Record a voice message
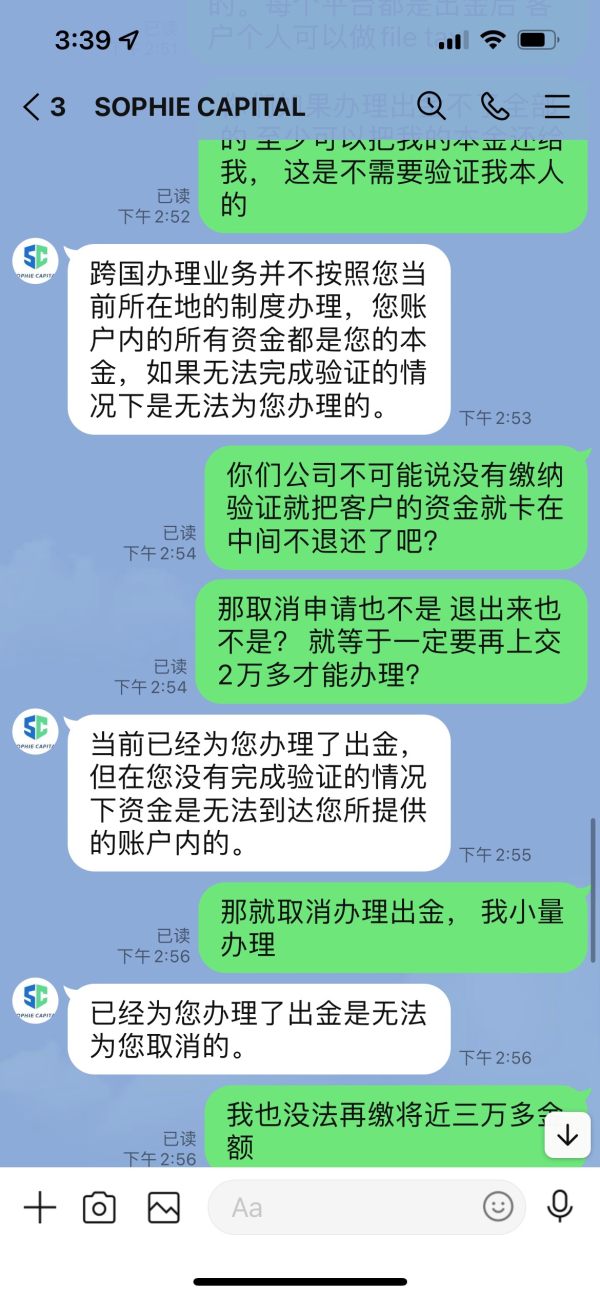The image size is (600, 1298). [x=560, y=1207]
